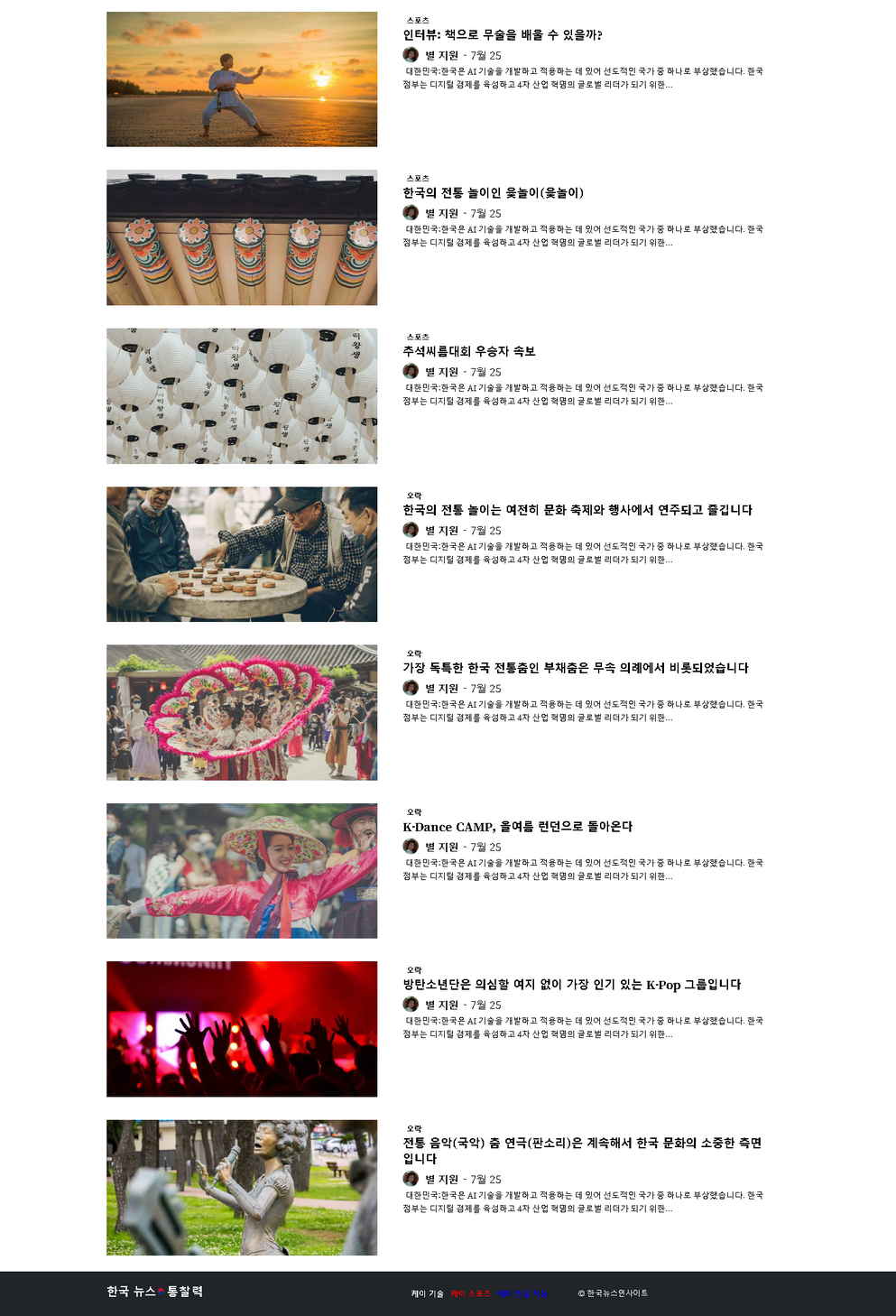Open the martial arts sunset thumbnail
Image resolution: width=896 pixels, height=1316 pixels.
pyautogui.click(x=242, y=79)
